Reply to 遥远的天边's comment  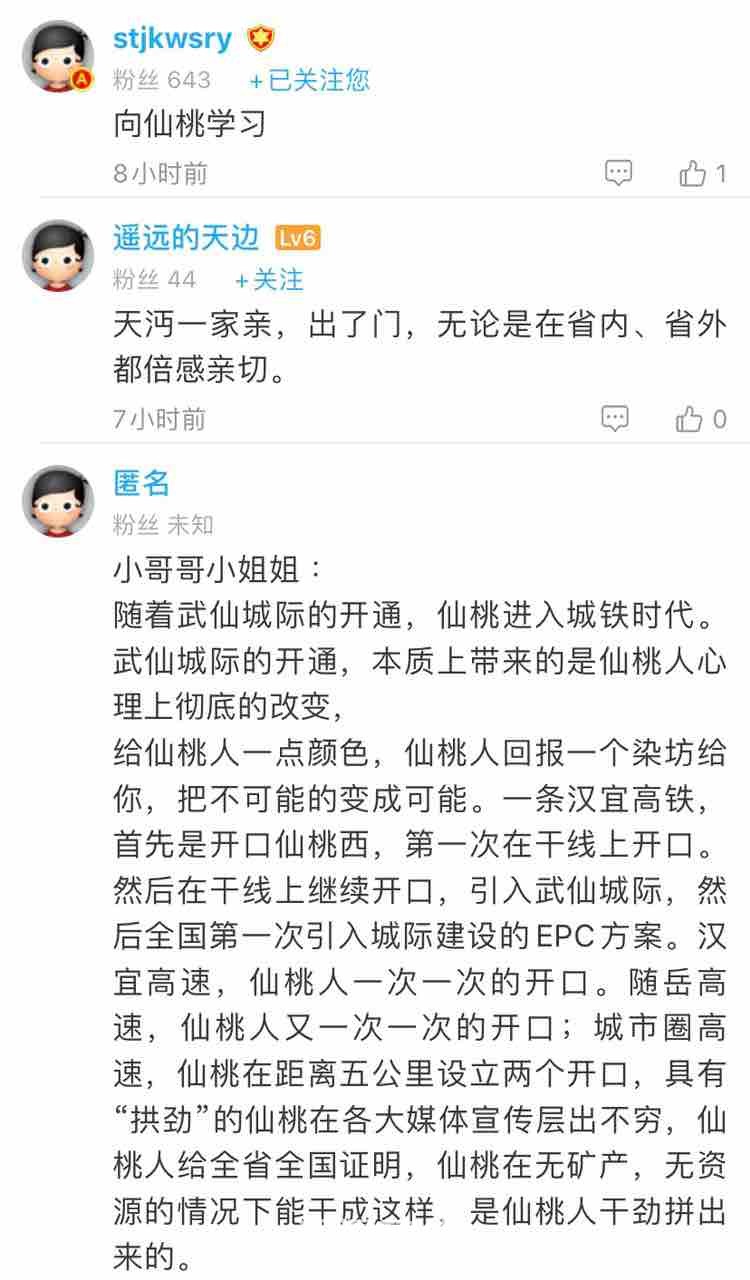[615, 418]
